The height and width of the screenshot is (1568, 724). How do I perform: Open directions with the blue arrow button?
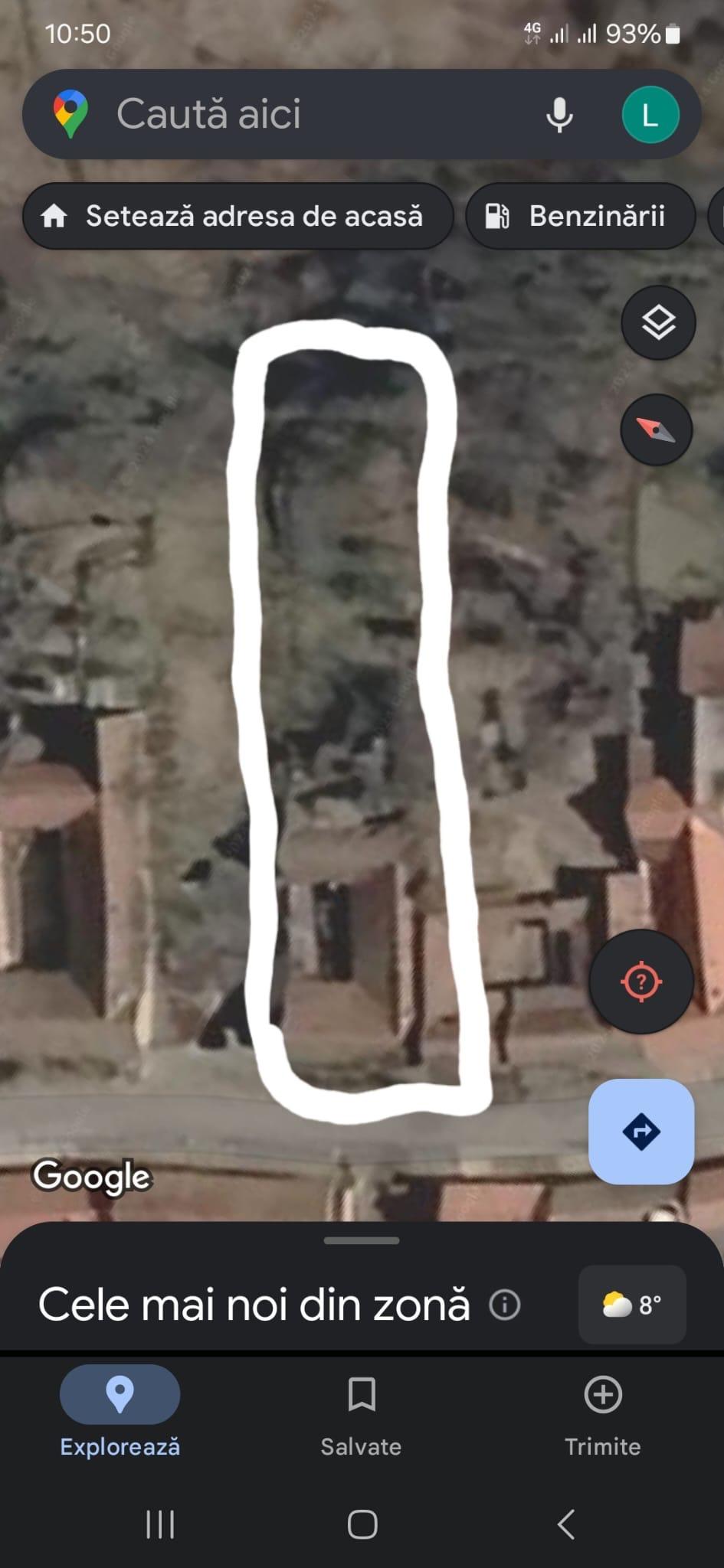[x=641, y=1131]
